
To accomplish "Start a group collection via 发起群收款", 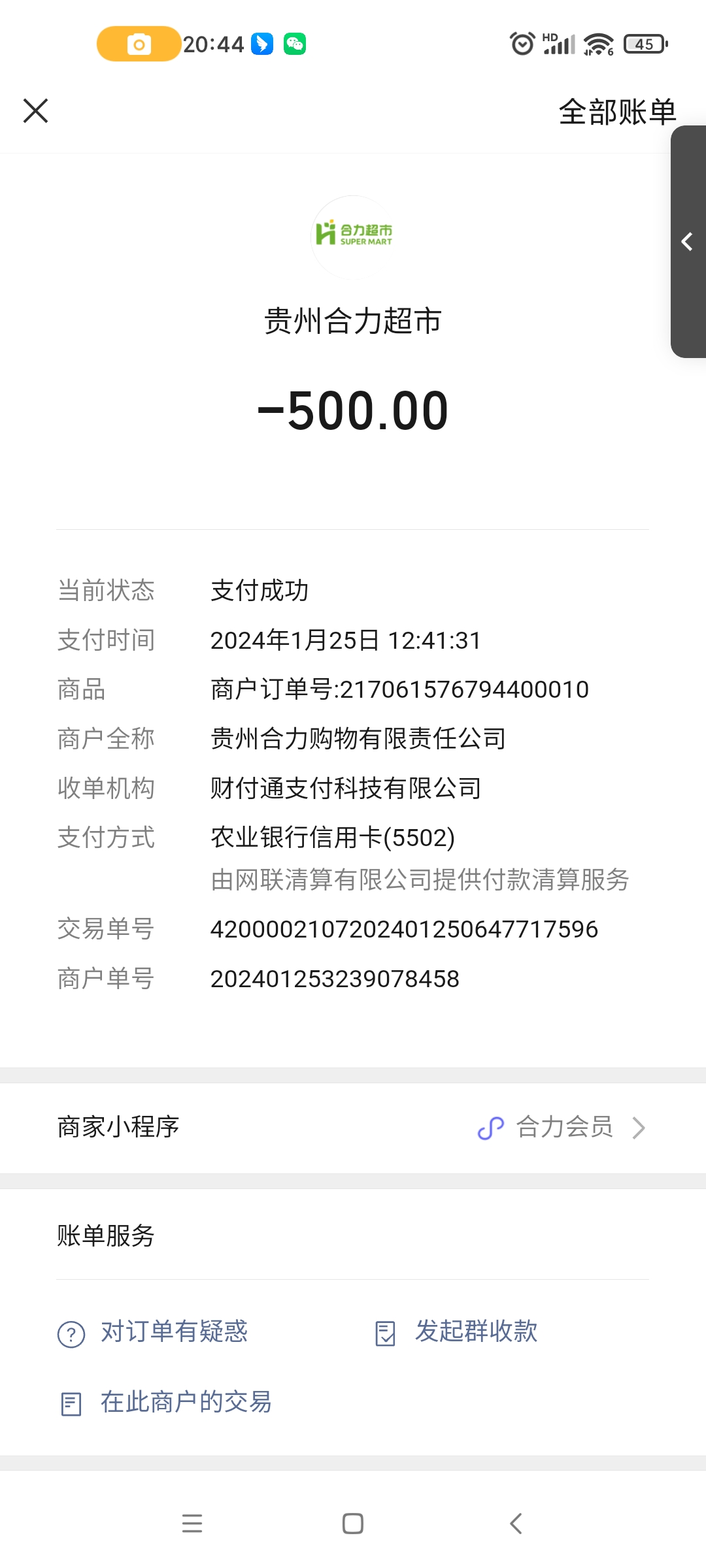I will coord(458,1332).
